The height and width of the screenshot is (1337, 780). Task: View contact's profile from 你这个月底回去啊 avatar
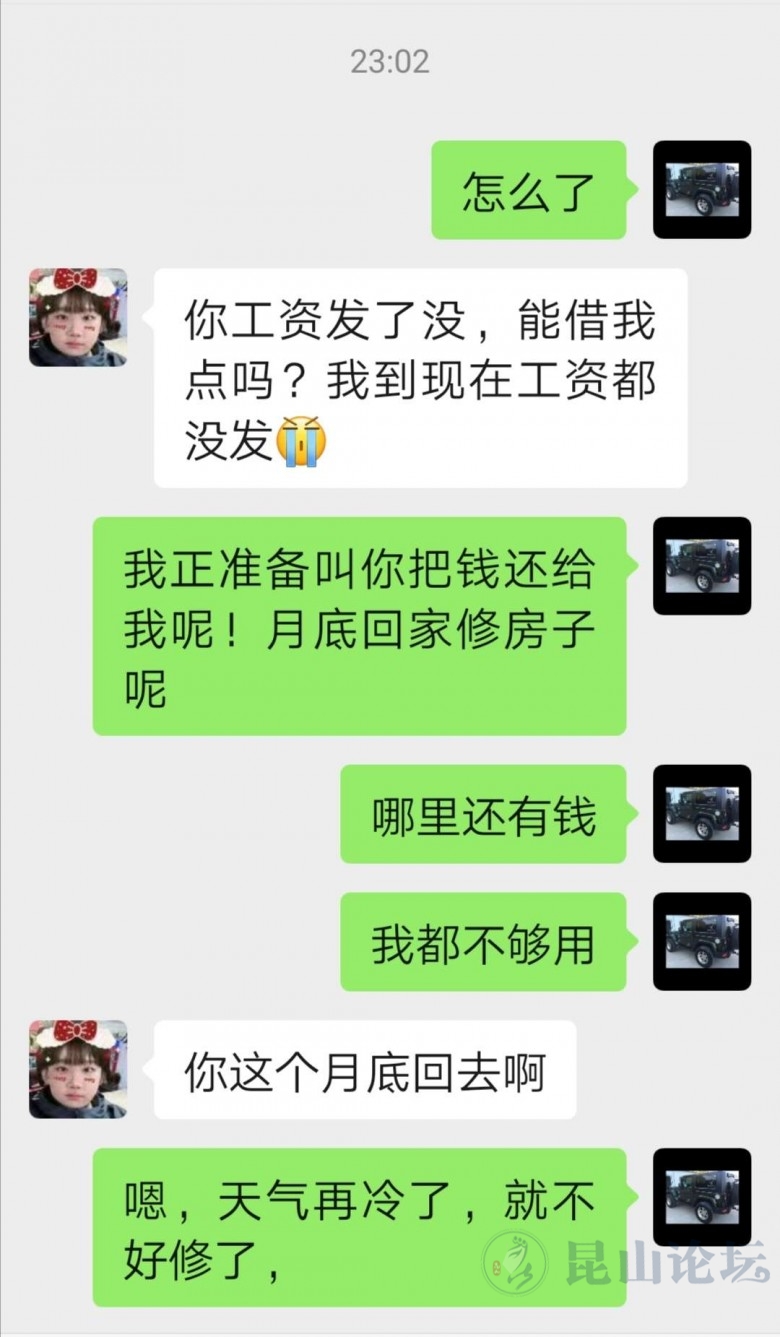78,1069
